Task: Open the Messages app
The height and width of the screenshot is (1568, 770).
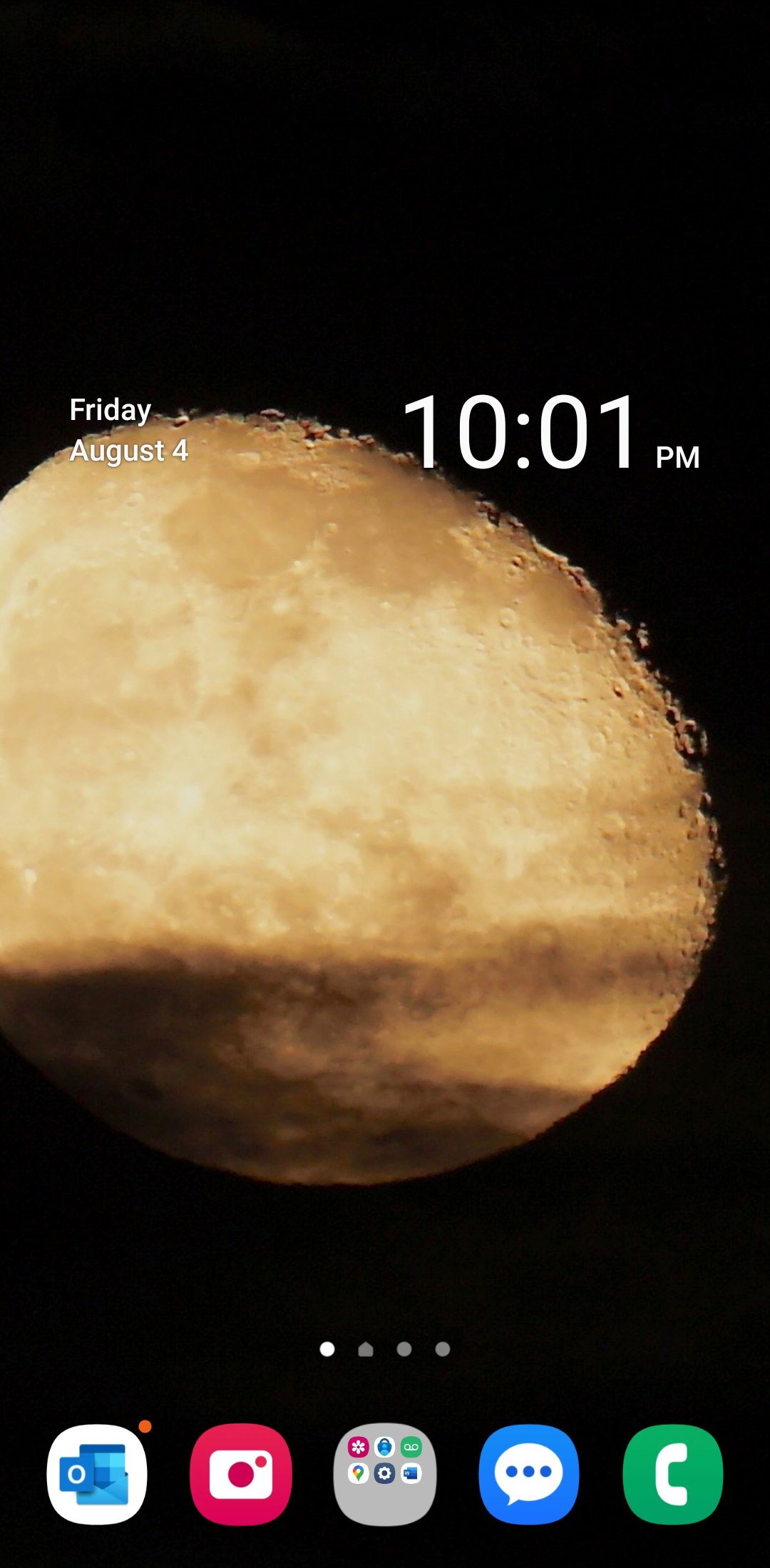Action: (x=529, y=1474)
